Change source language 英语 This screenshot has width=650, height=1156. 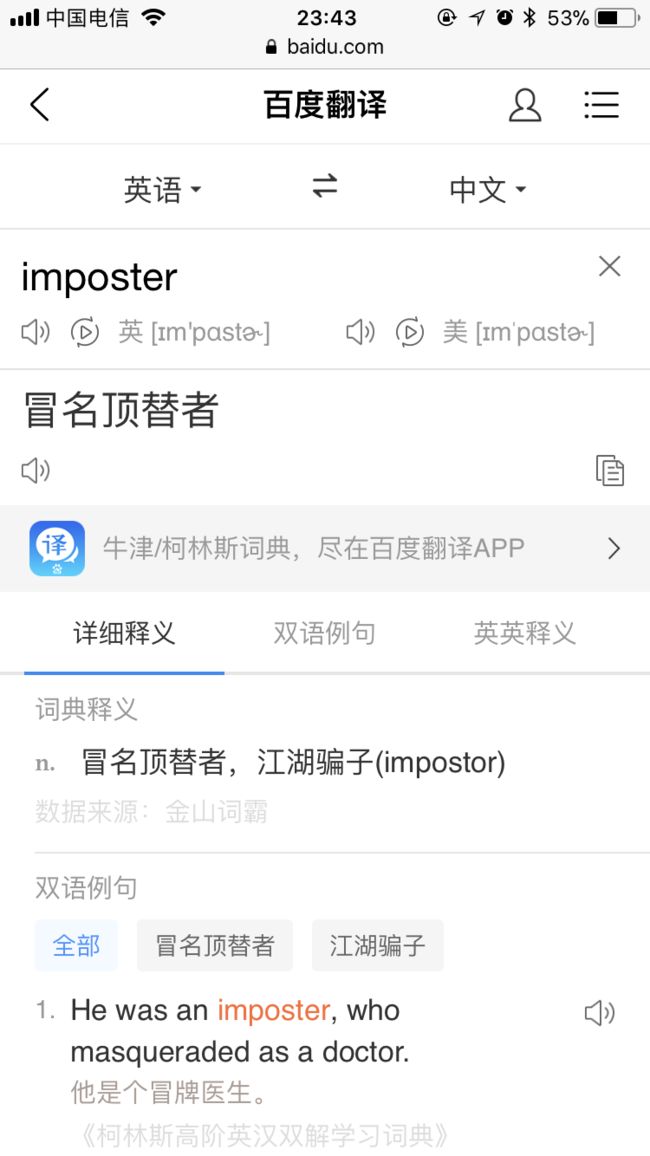[162, 190]
